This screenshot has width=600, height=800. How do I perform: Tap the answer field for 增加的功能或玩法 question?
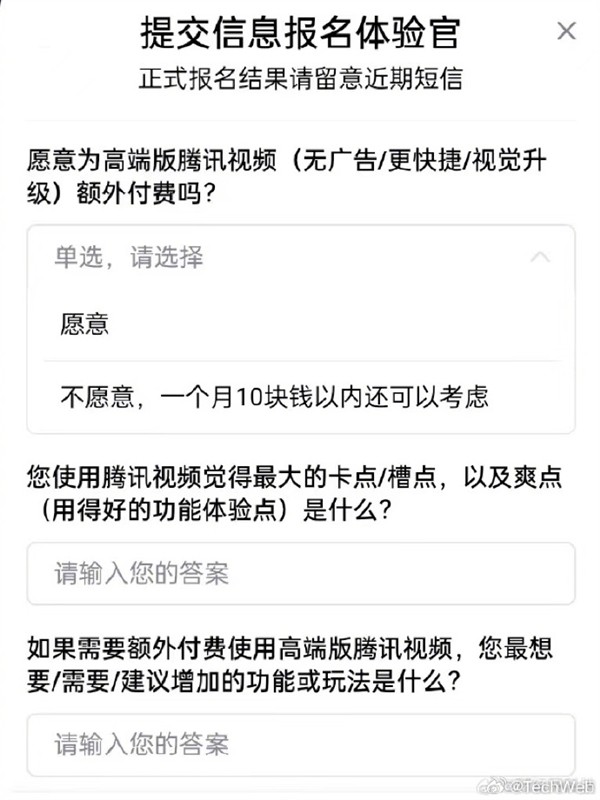[x=300, y=744]
